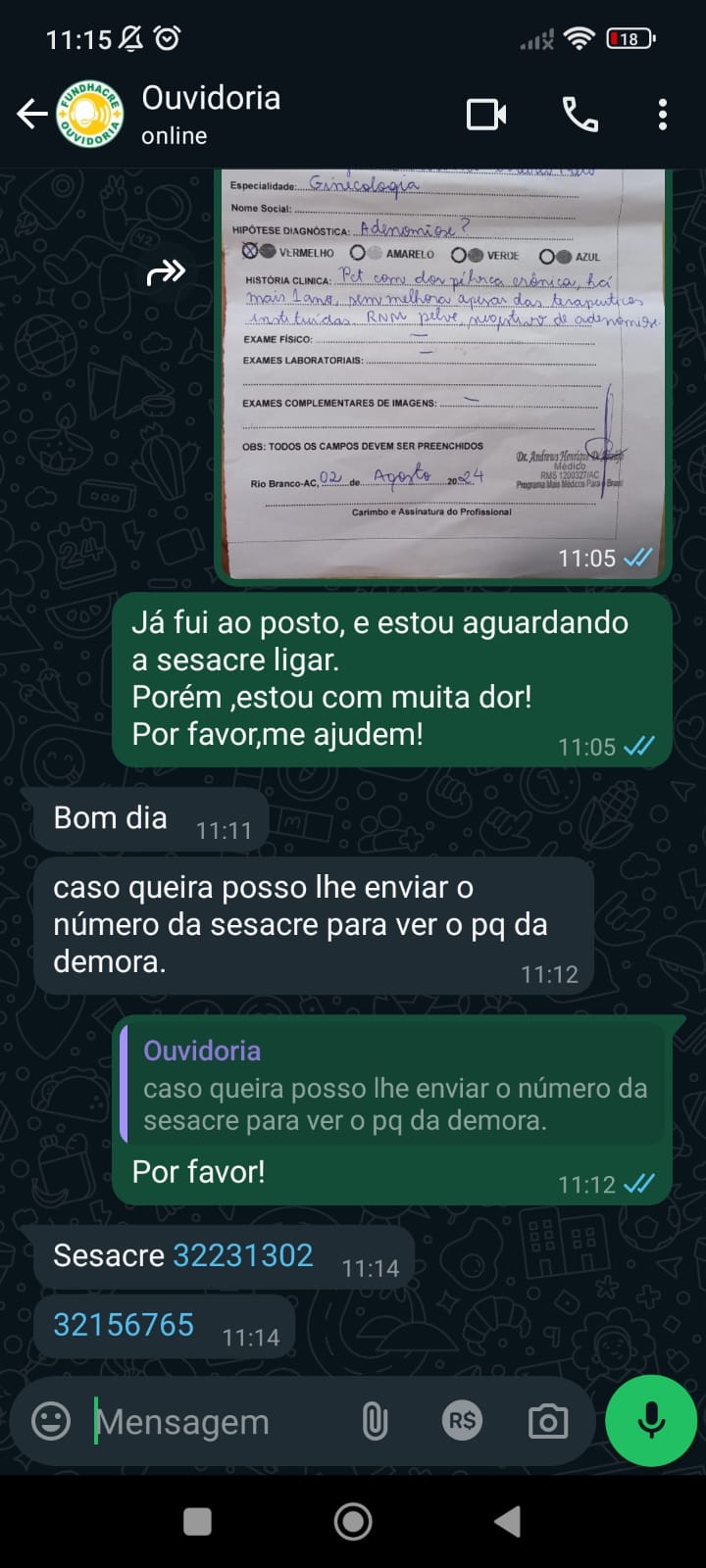Tap the system back button
This screenshot has width=706, height=1568.
point(507,1521)
